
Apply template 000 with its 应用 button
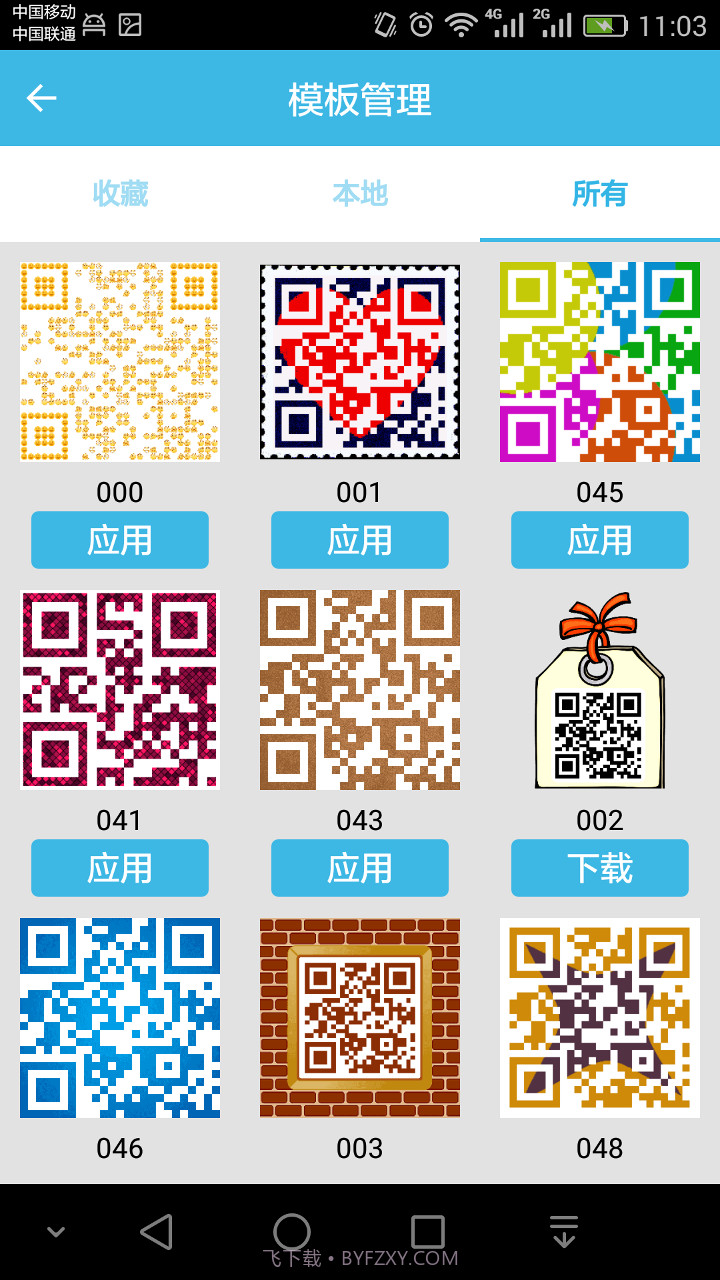pyautogui.click(x=120, y=540)
